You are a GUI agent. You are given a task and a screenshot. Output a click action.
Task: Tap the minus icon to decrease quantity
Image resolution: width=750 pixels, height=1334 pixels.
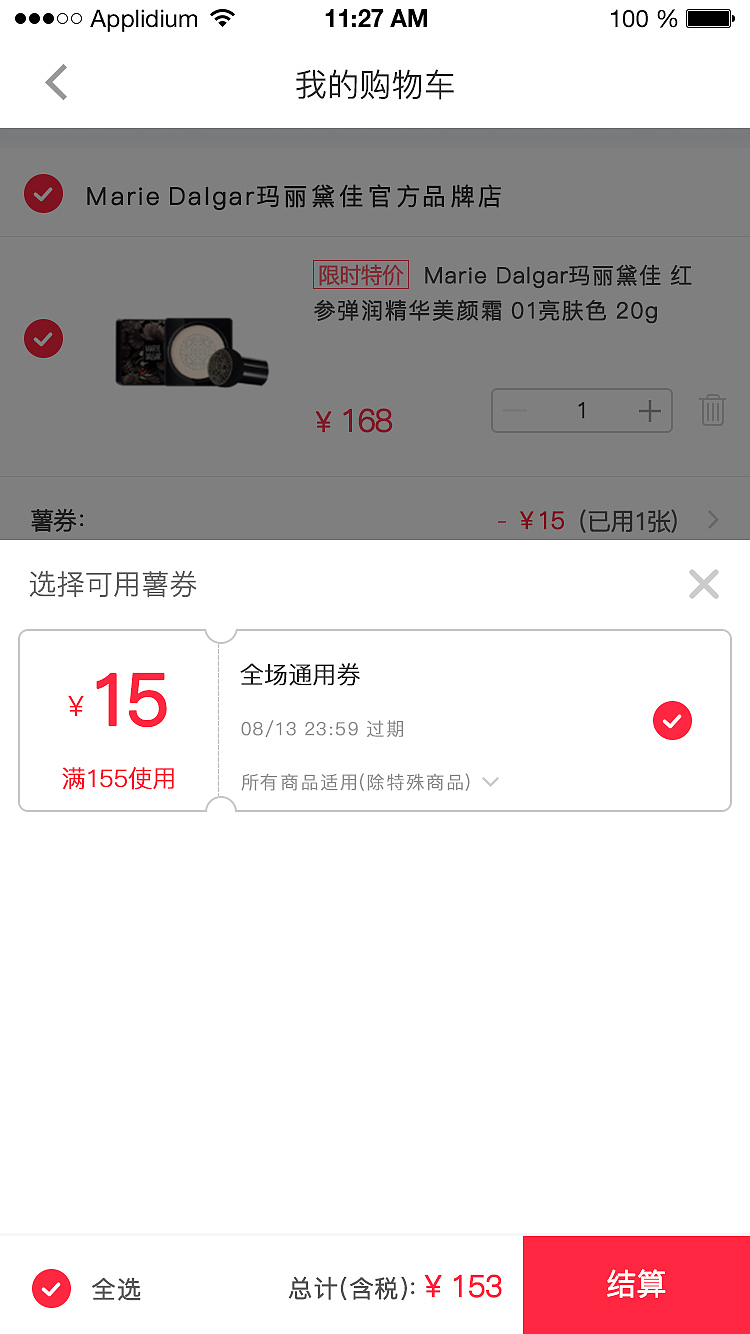click(514, 410)
